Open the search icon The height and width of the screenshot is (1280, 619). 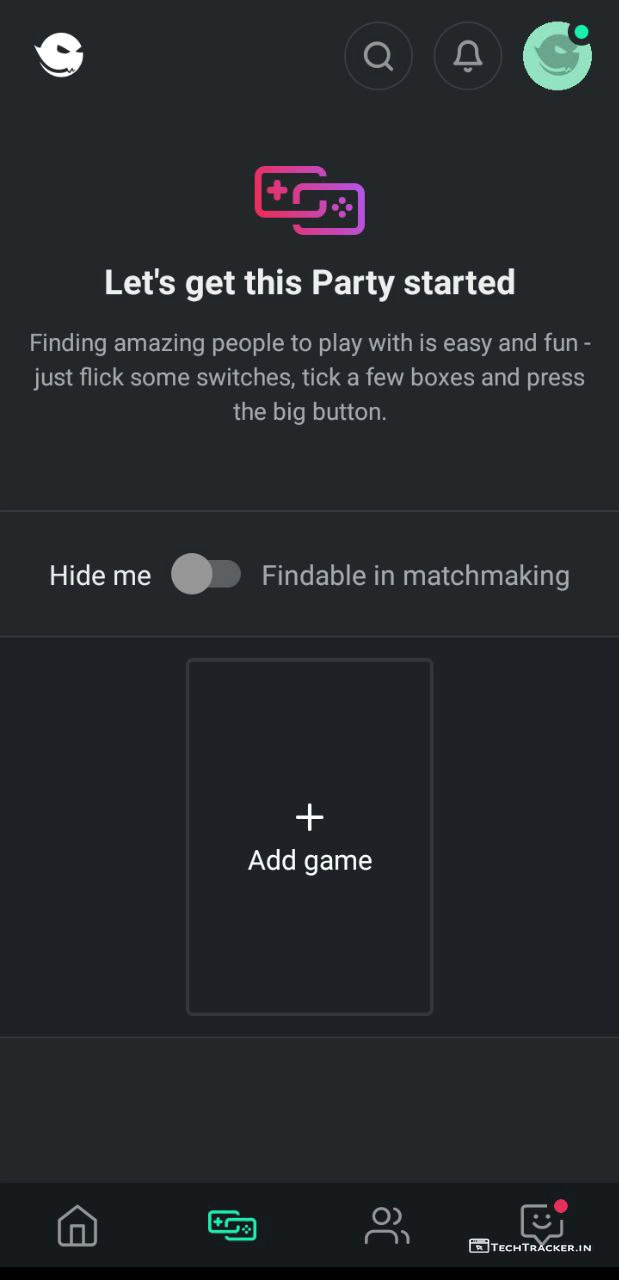[378, 56]
